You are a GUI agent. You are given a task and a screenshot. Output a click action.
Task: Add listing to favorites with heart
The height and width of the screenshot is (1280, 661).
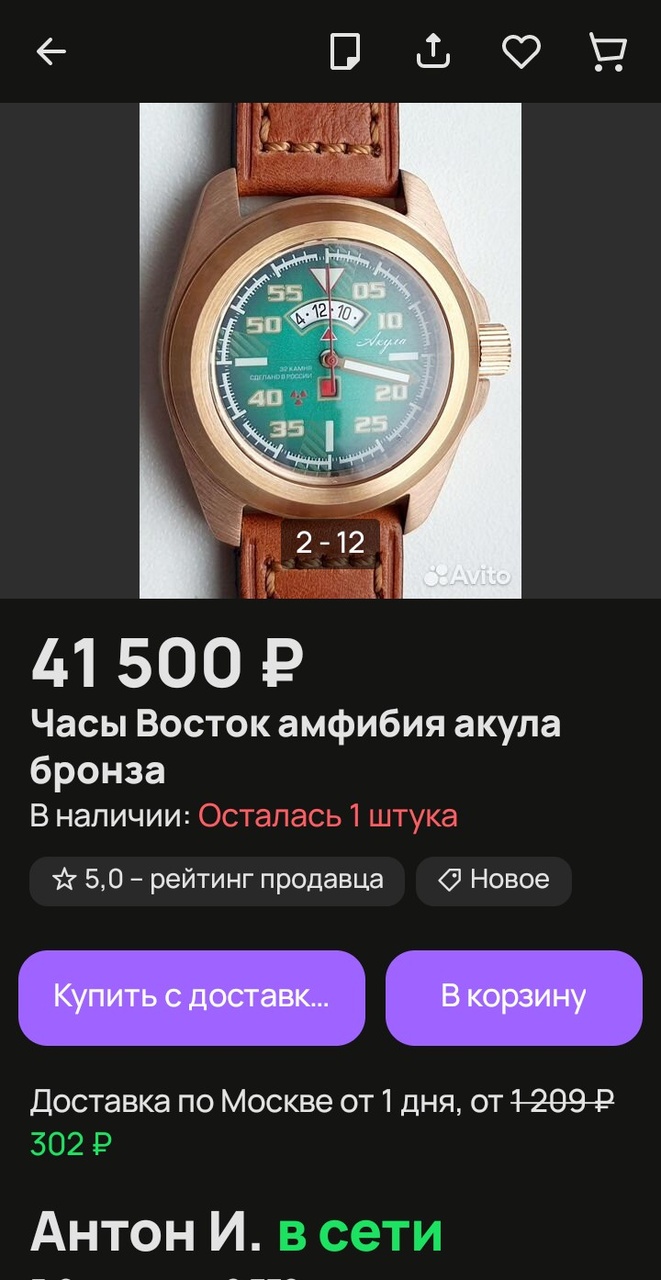(x=520, y=52)
